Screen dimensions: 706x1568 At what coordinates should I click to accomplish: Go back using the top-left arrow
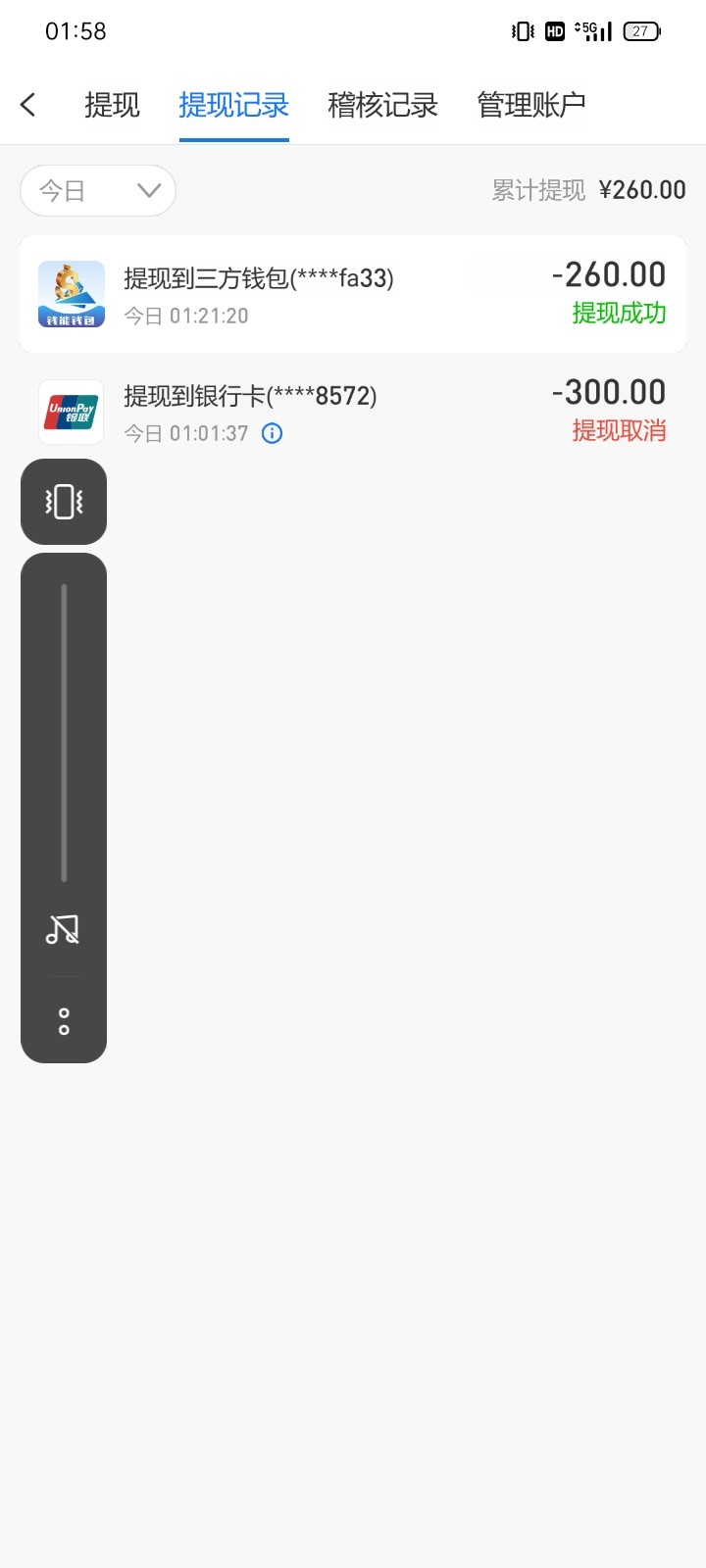28,105
